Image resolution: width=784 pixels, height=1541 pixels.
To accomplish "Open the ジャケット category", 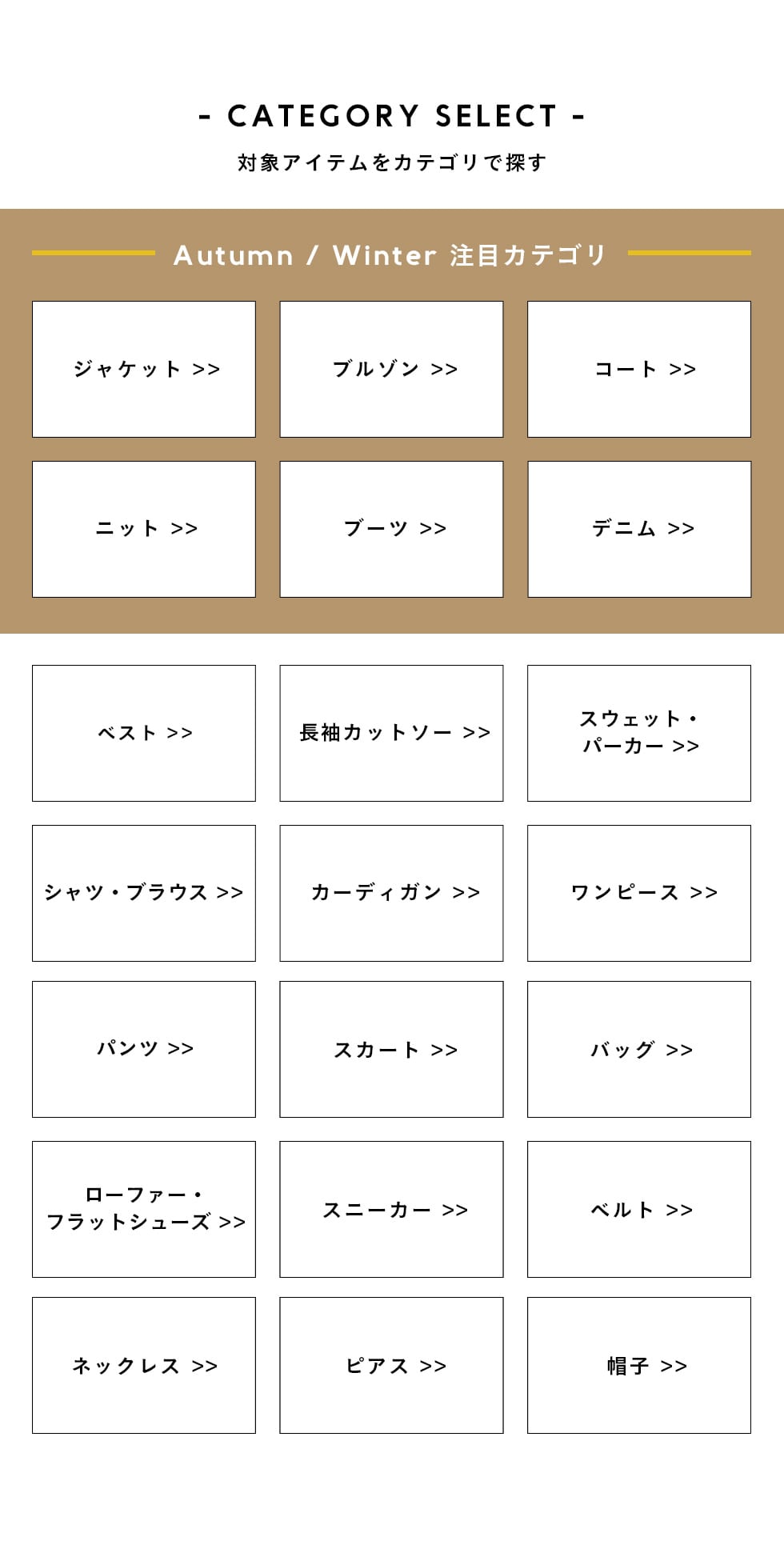I will point(144,369).
